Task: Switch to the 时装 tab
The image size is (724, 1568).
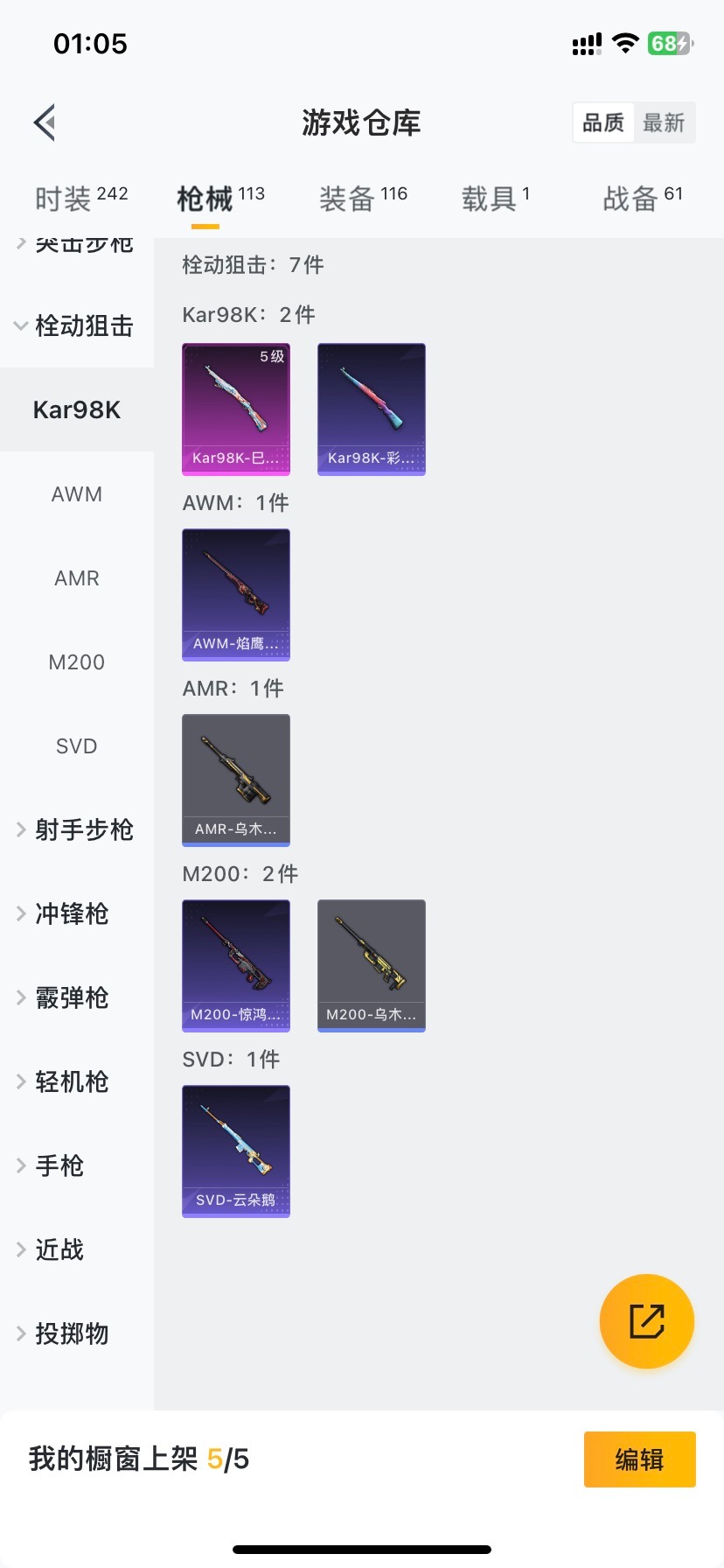Action: (80, 199)
